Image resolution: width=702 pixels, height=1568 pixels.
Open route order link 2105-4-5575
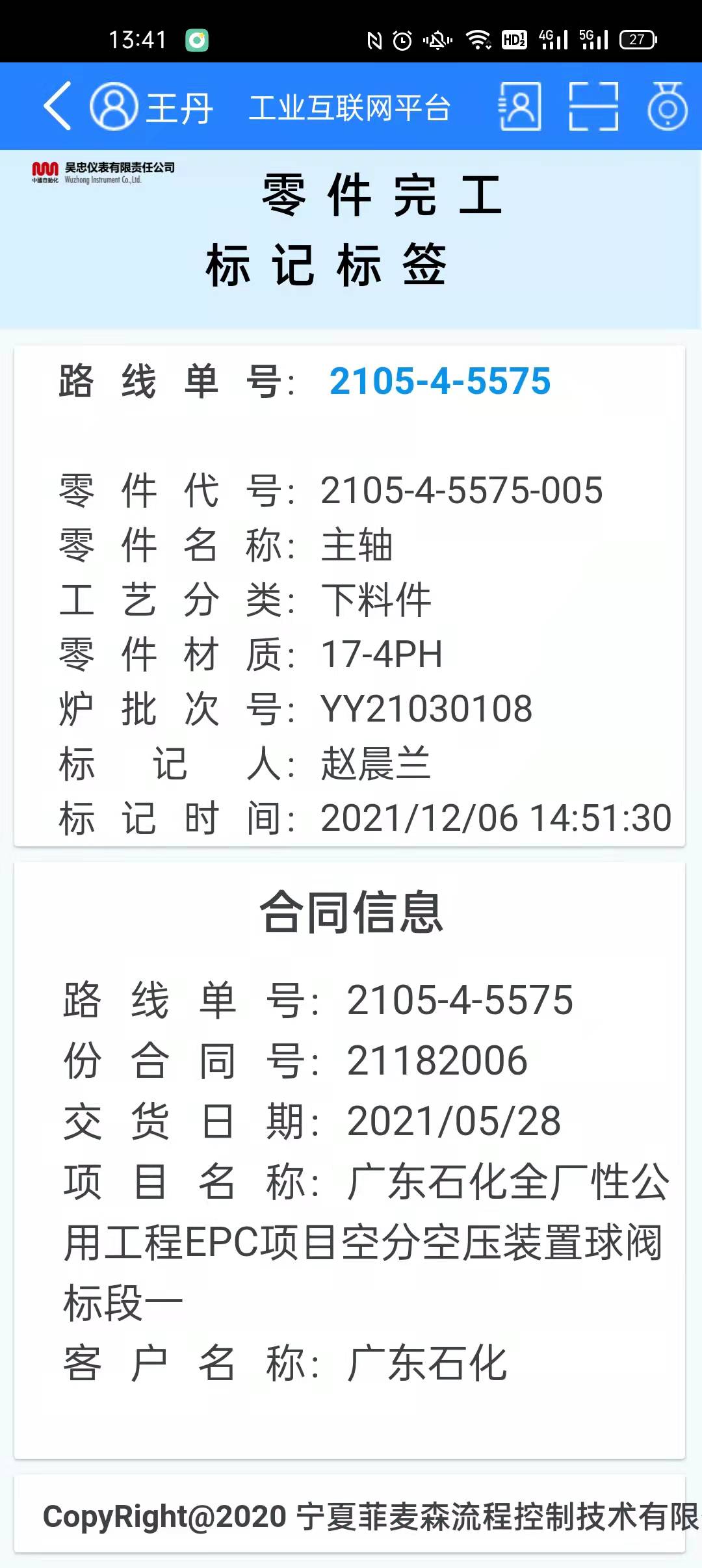click(x=440, y=381)
